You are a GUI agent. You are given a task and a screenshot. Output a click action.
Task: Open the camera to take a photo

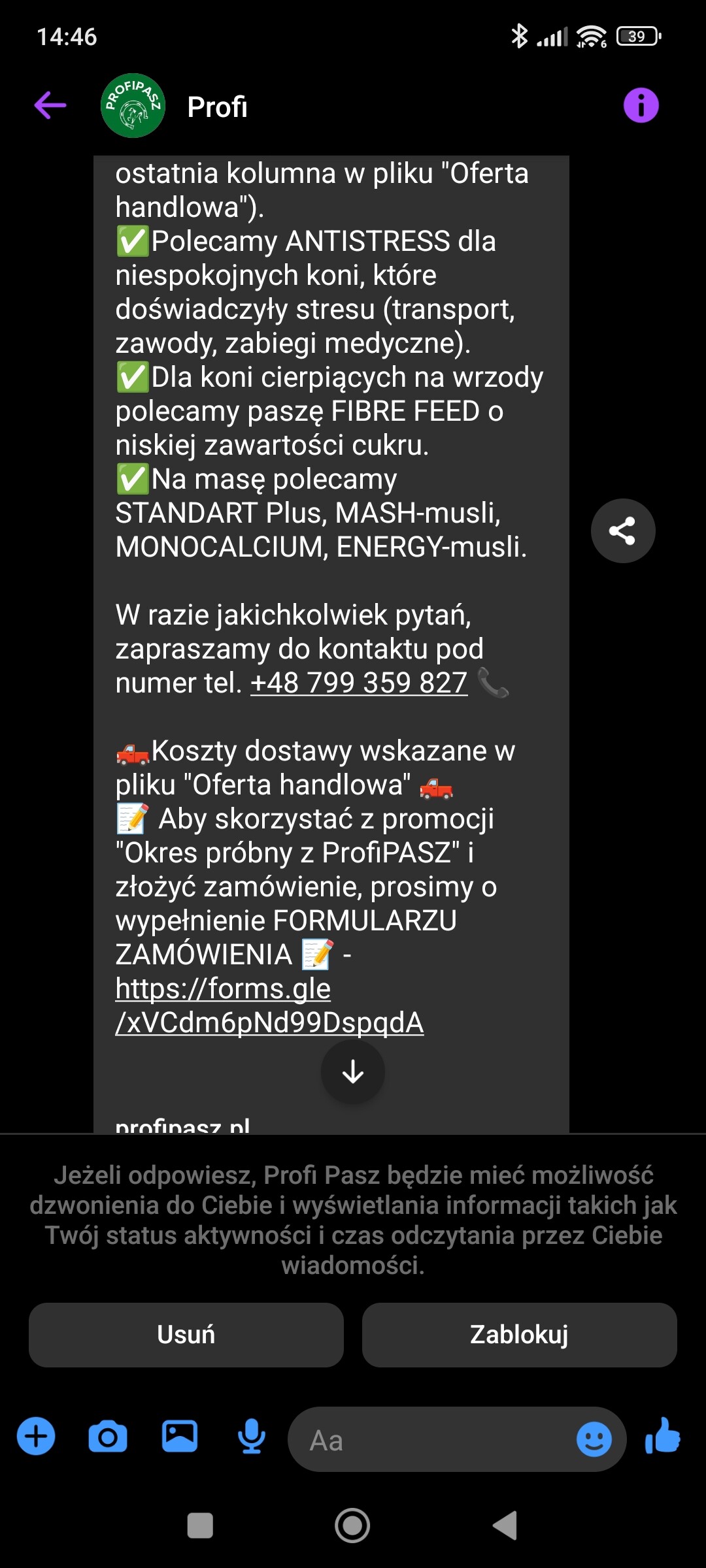108,1437
